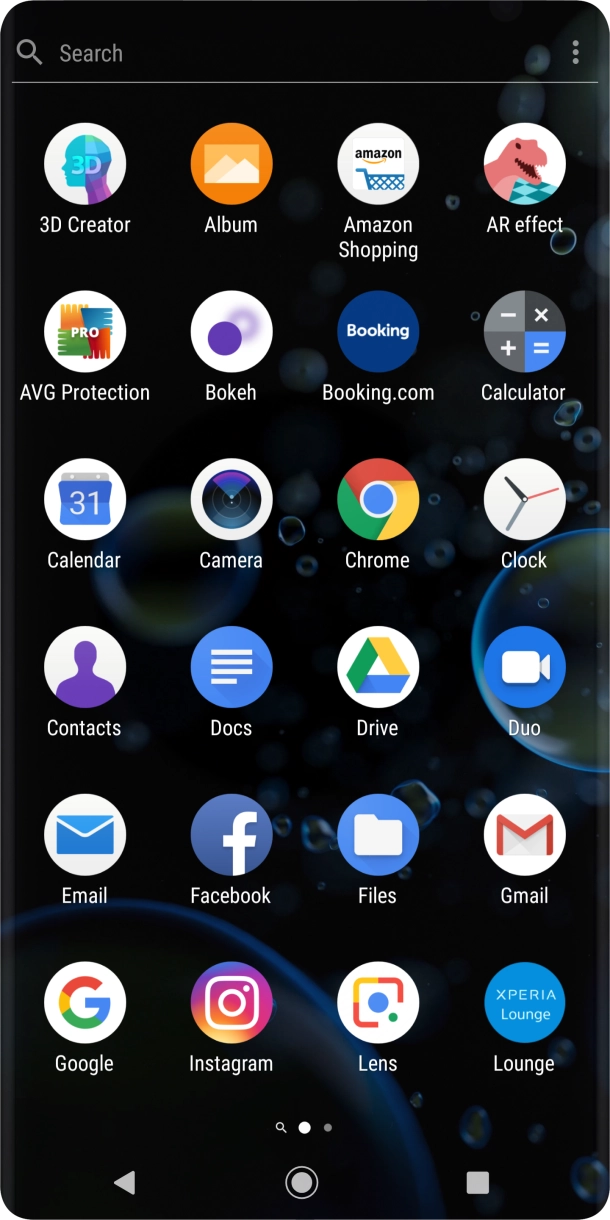The height and width of the screenshot is (1220, 610).
Task: Start the Duo video calling app
Action: coord(524,668)
